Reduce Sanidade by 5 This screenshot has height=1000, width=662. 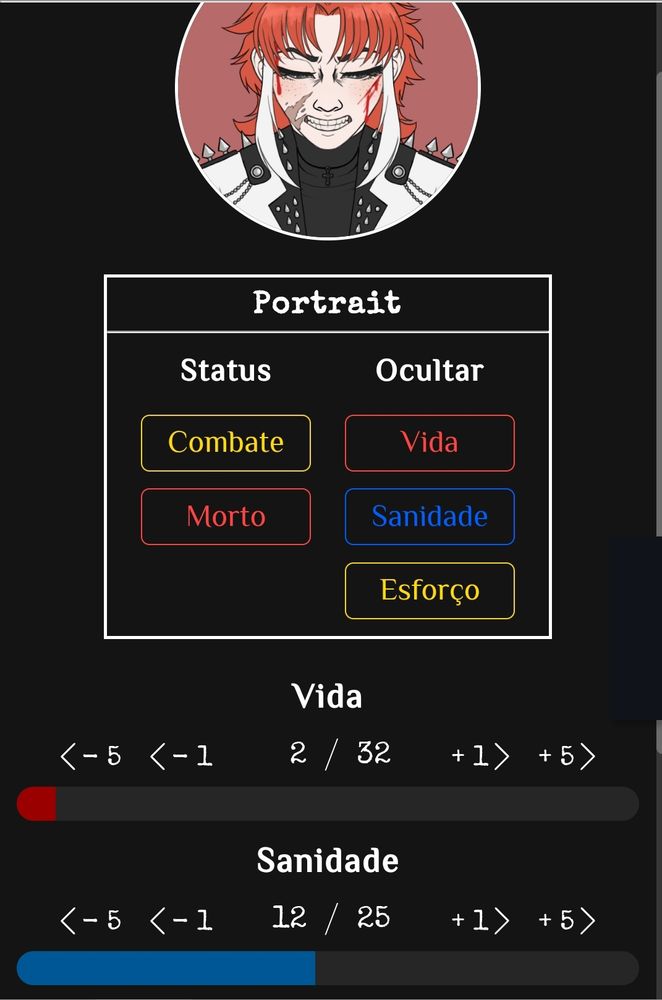[91, 920]
